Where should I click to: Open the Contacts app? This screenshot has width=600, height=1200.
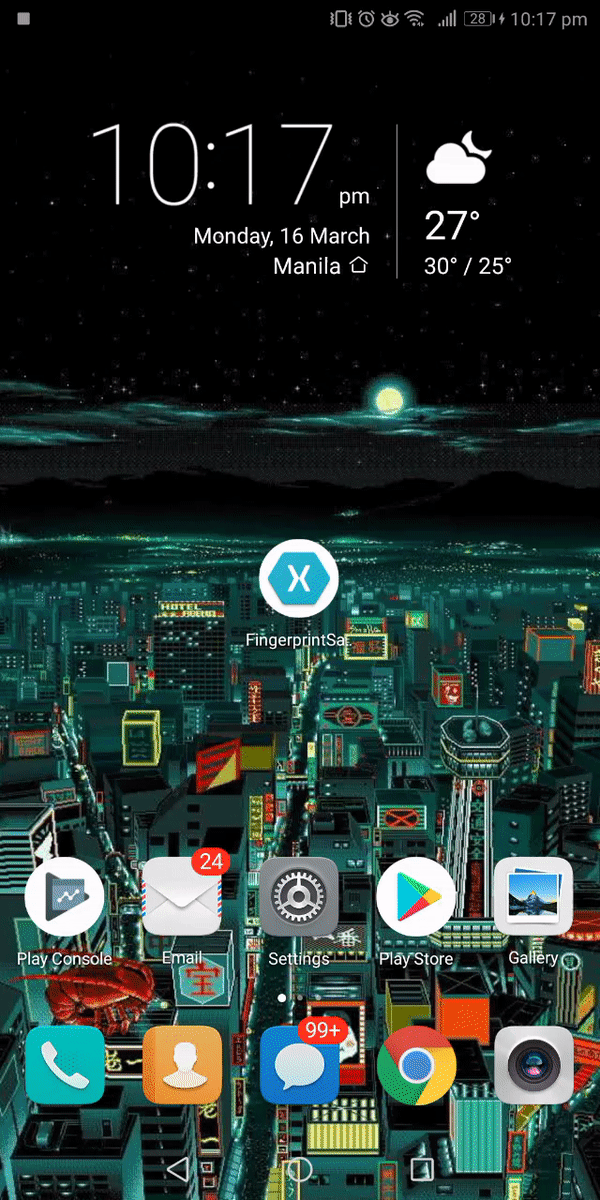pos(182,1065)
